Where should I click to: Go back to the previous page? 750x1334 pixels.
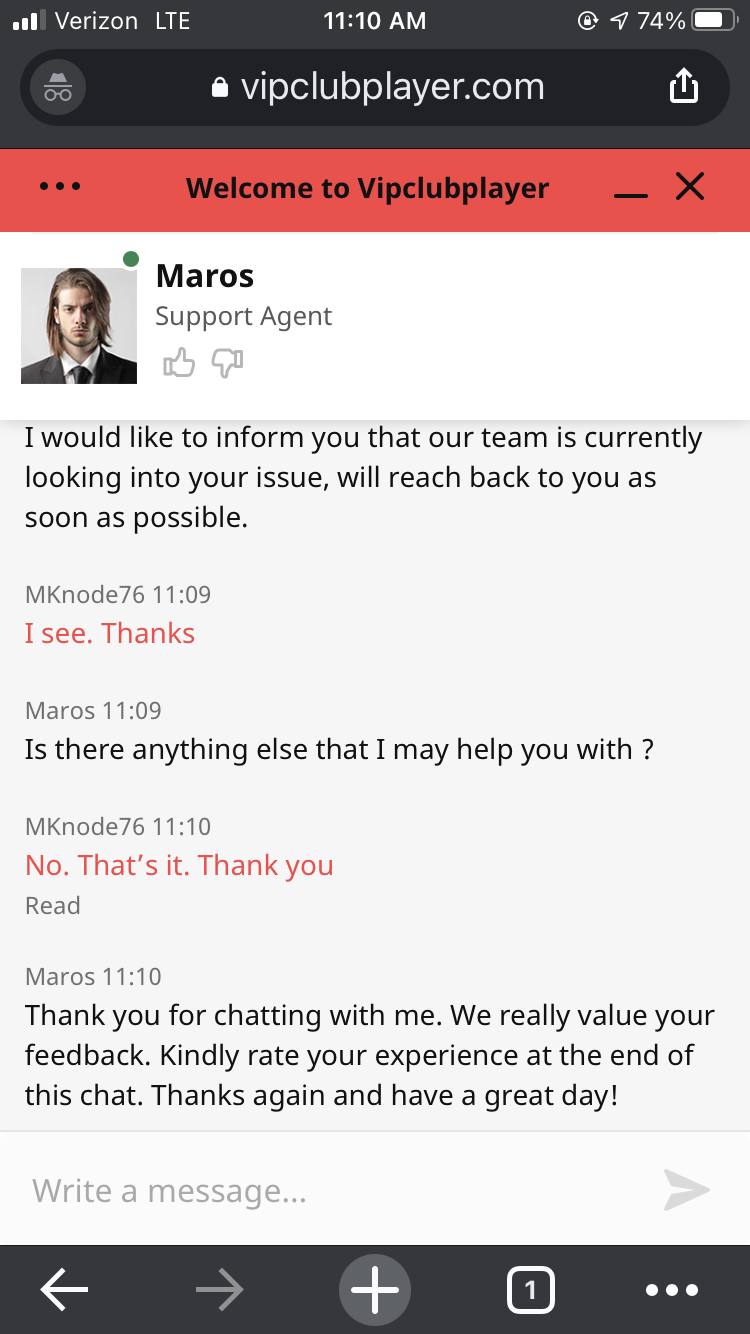point(64,1290)
